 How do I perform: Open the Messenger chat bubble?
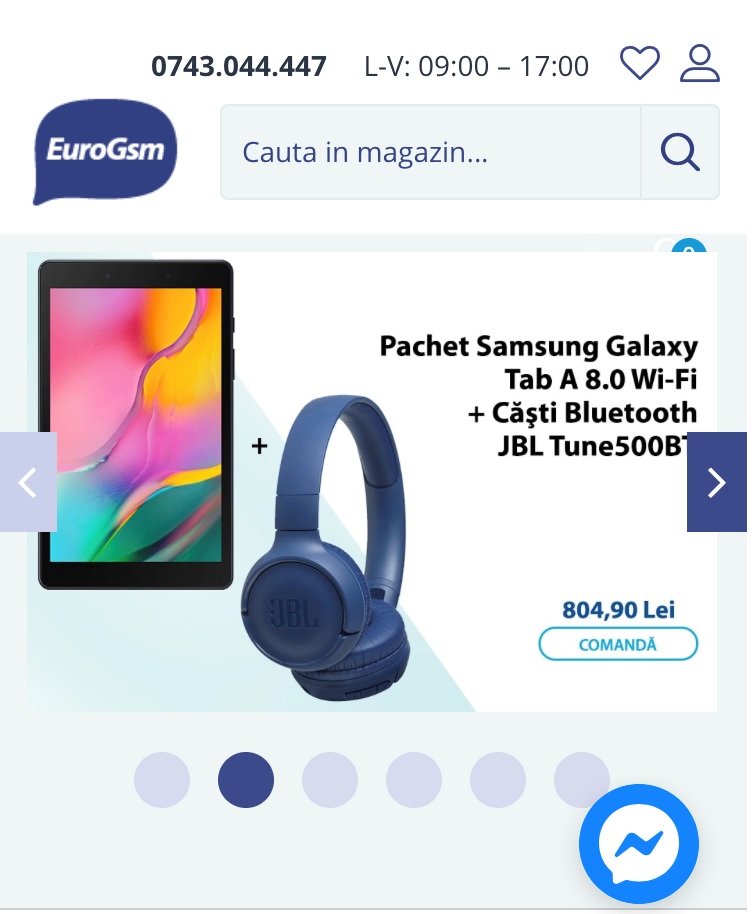(x=639, y=844)
